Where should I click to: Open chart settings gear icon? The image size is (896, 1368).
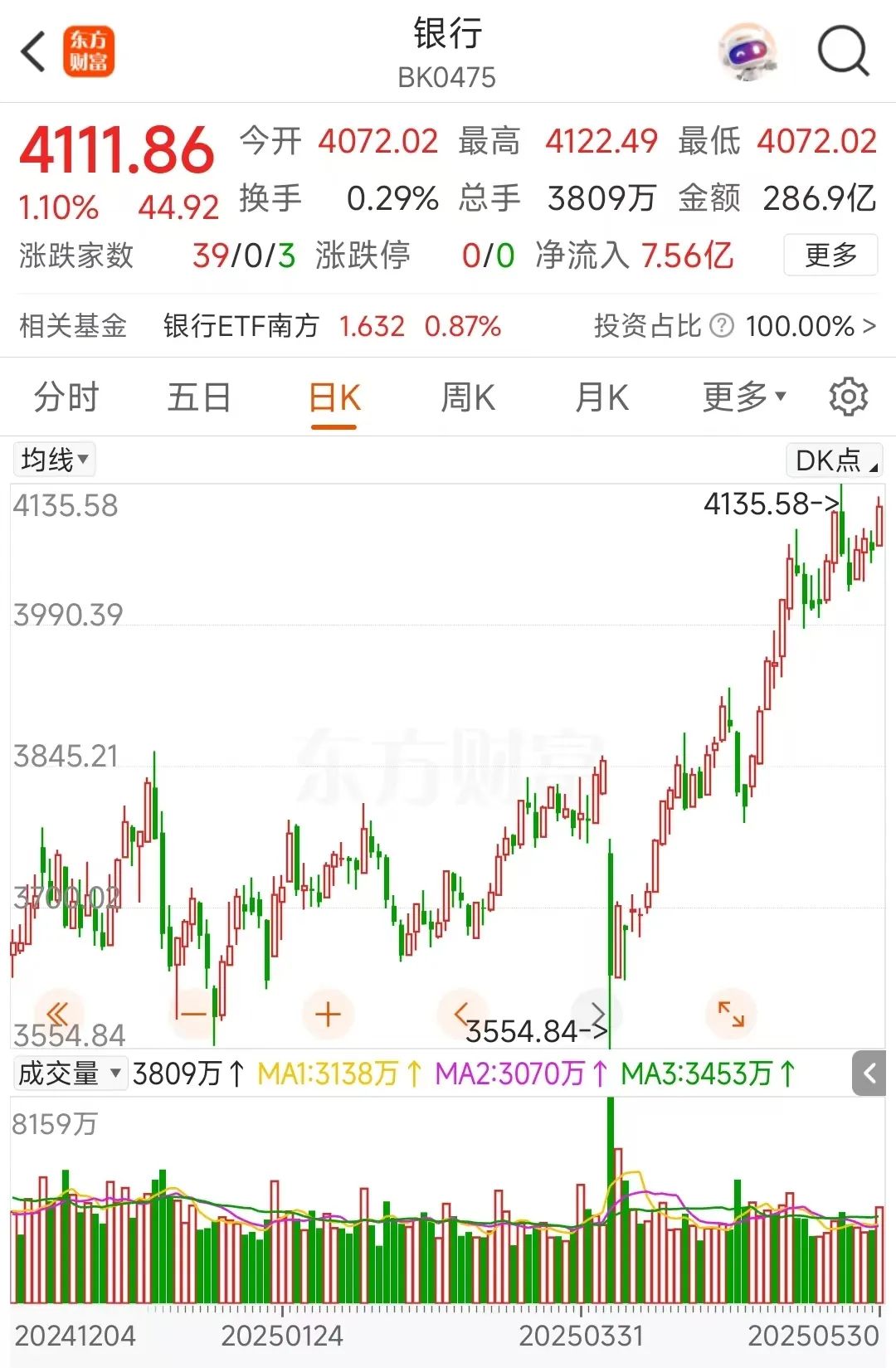848,397
